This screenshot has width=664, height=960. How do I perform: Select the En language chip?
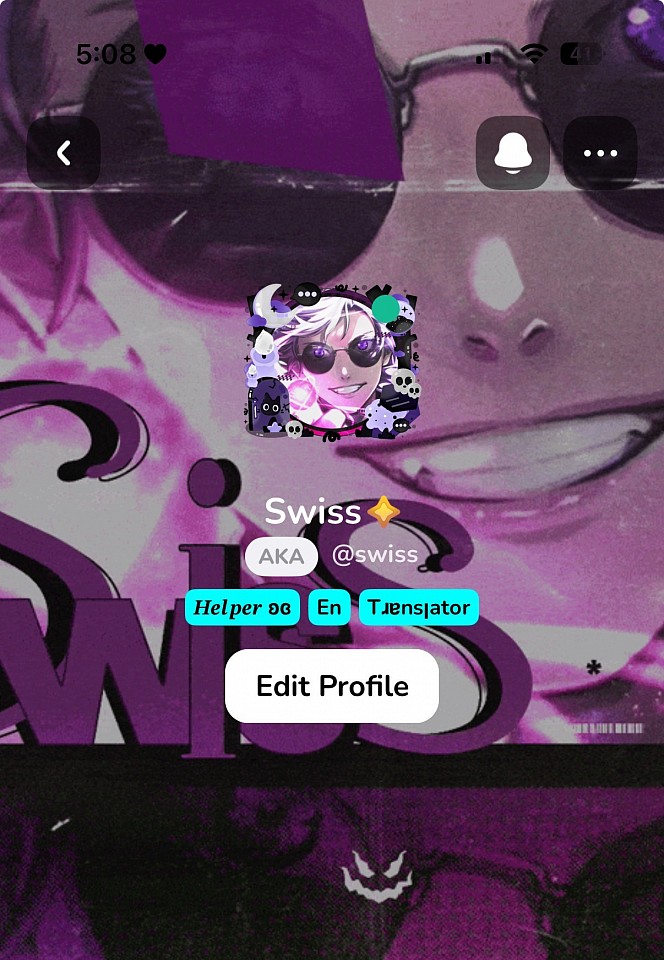click(x=329, y=607)
